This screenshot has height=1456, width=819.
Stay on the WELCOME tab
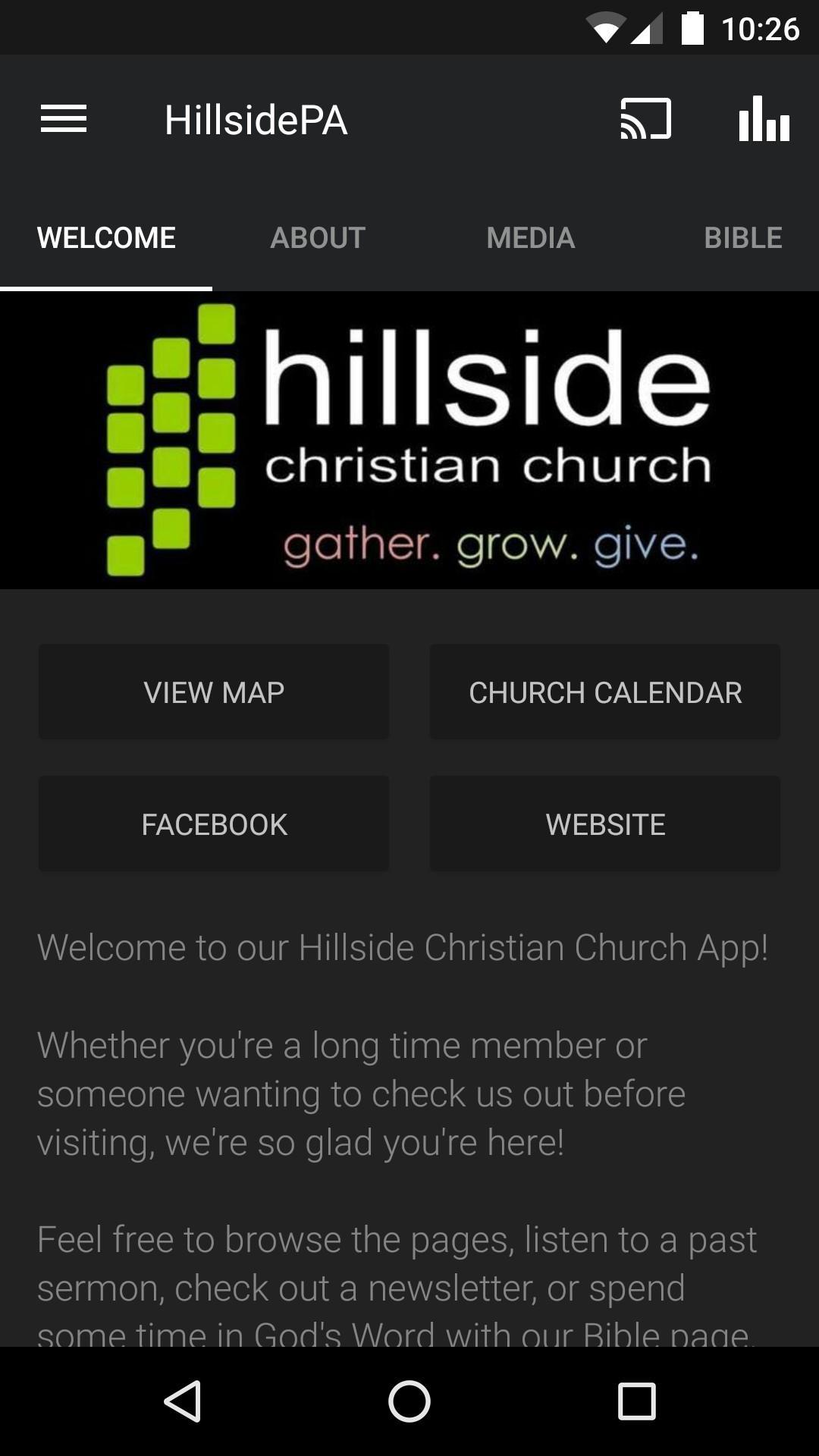click(x=106, y=237)
